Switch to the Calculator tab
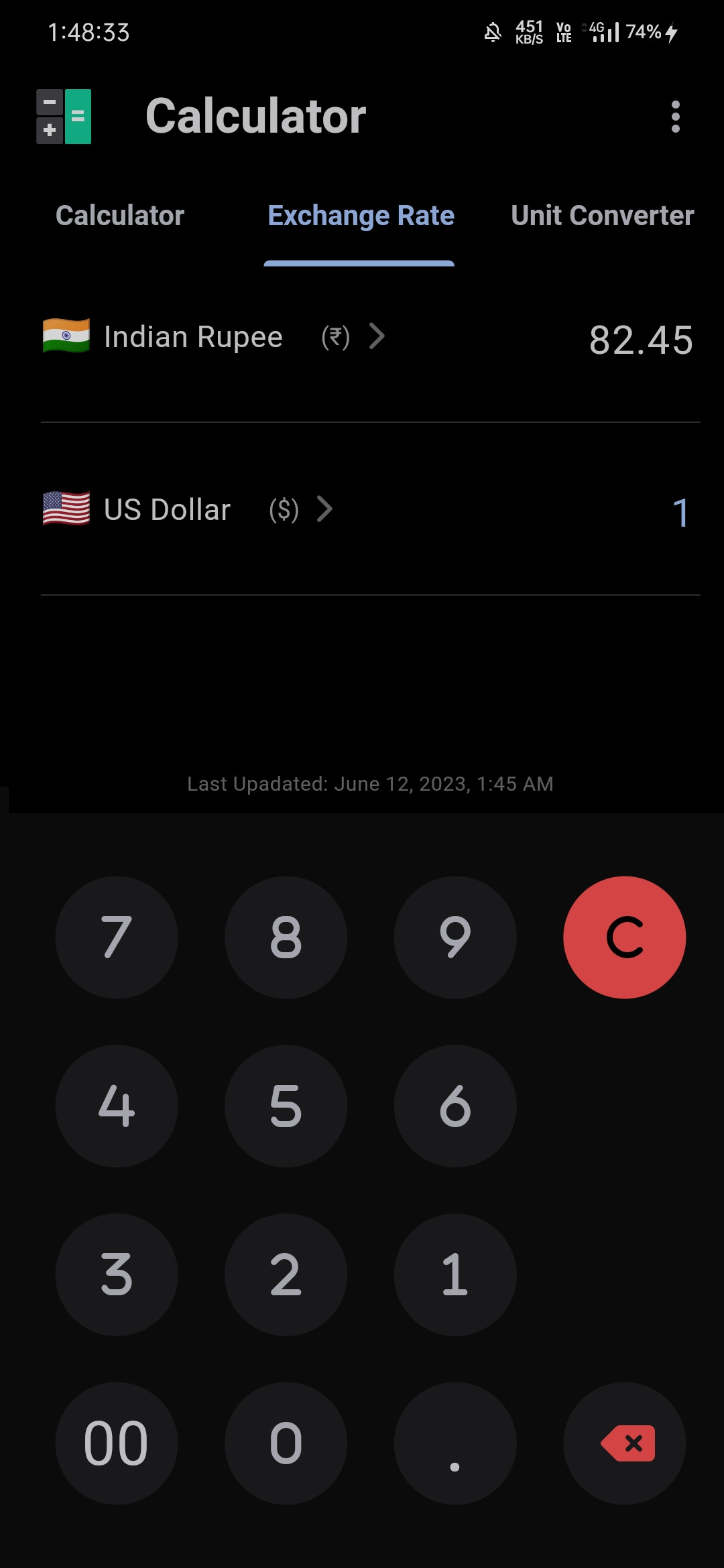The image size is (724, 1568). [x=119, y=216]
